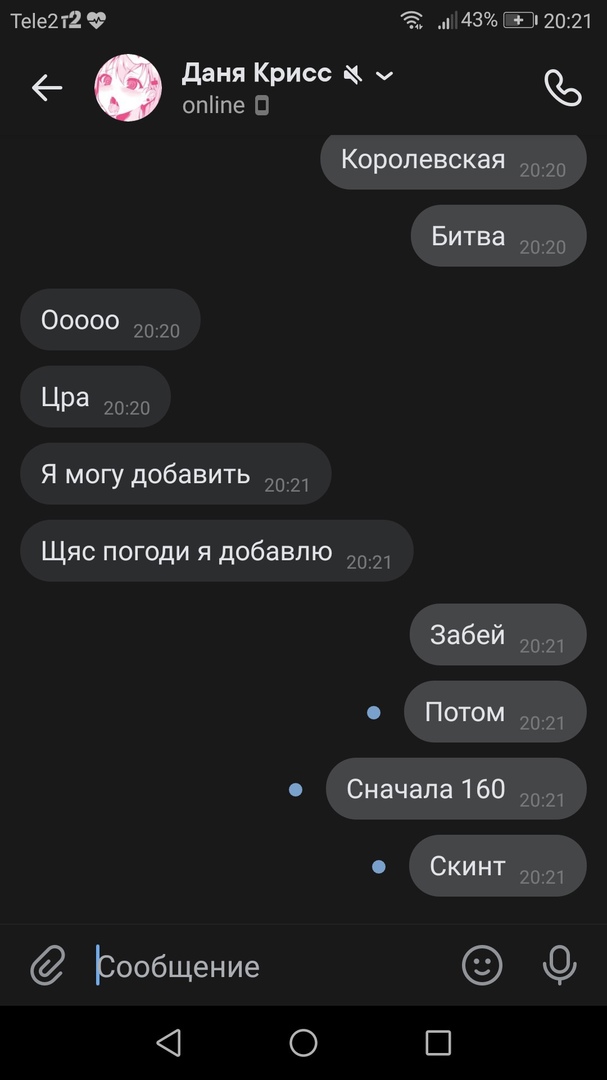The image size is (607, 1080).
Task: Expand the Даня Крисс chat options dropdown
Action: 384,75
